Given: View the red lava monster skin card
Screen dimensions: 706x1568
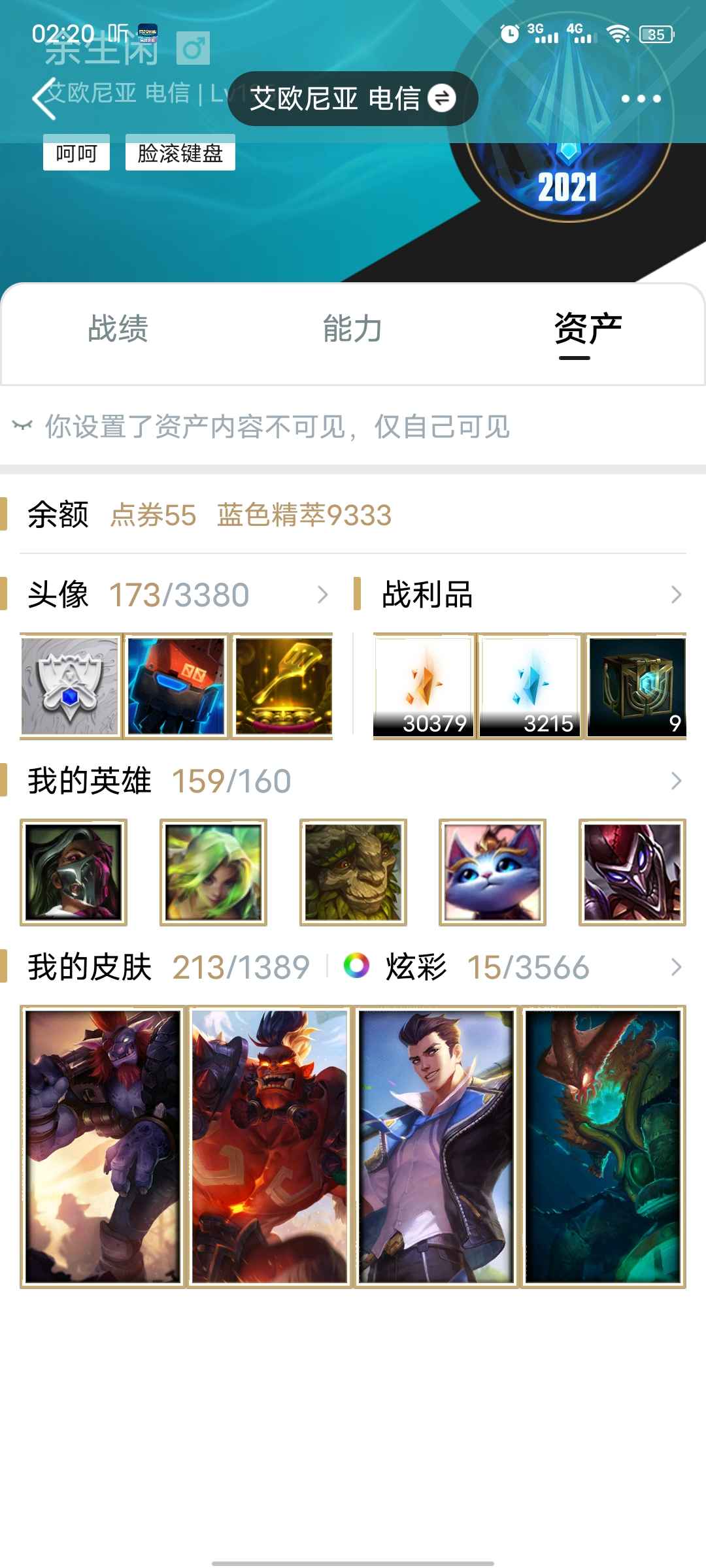Looking at the screenshot, I should pos(269,1147).
